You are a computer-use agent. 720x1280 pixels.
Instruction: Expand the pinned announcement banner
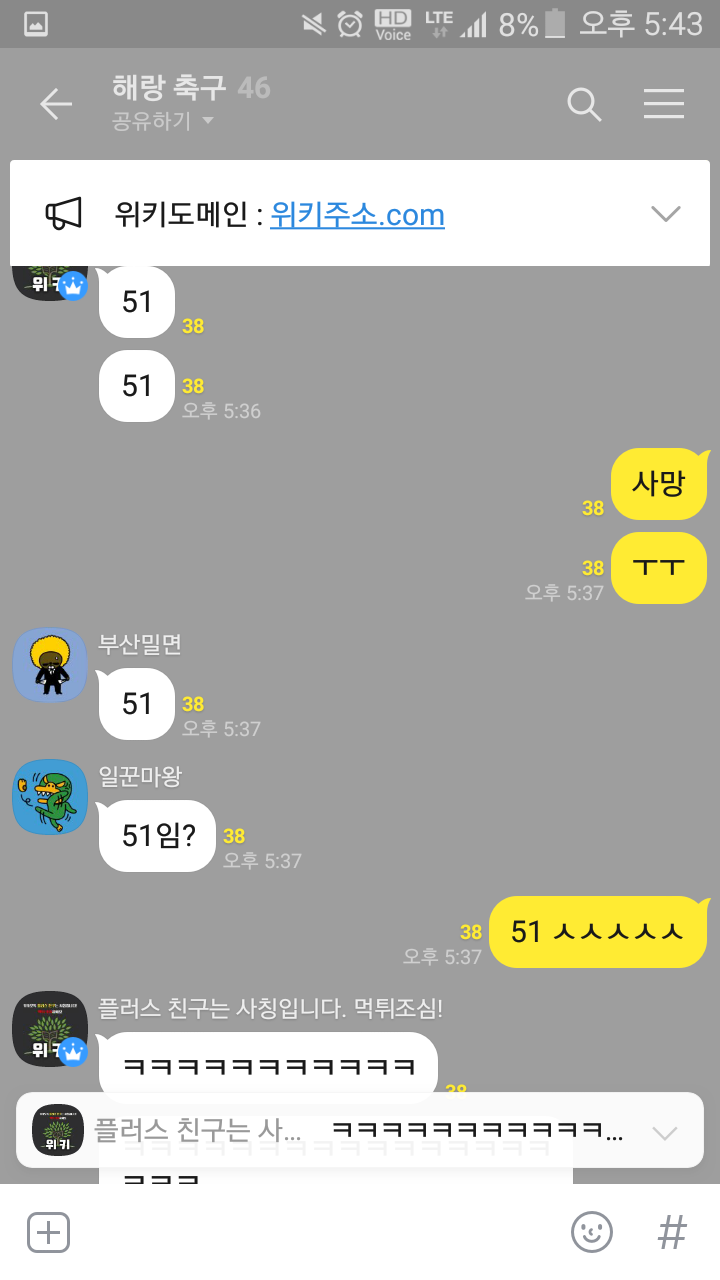tap(665, 213)
